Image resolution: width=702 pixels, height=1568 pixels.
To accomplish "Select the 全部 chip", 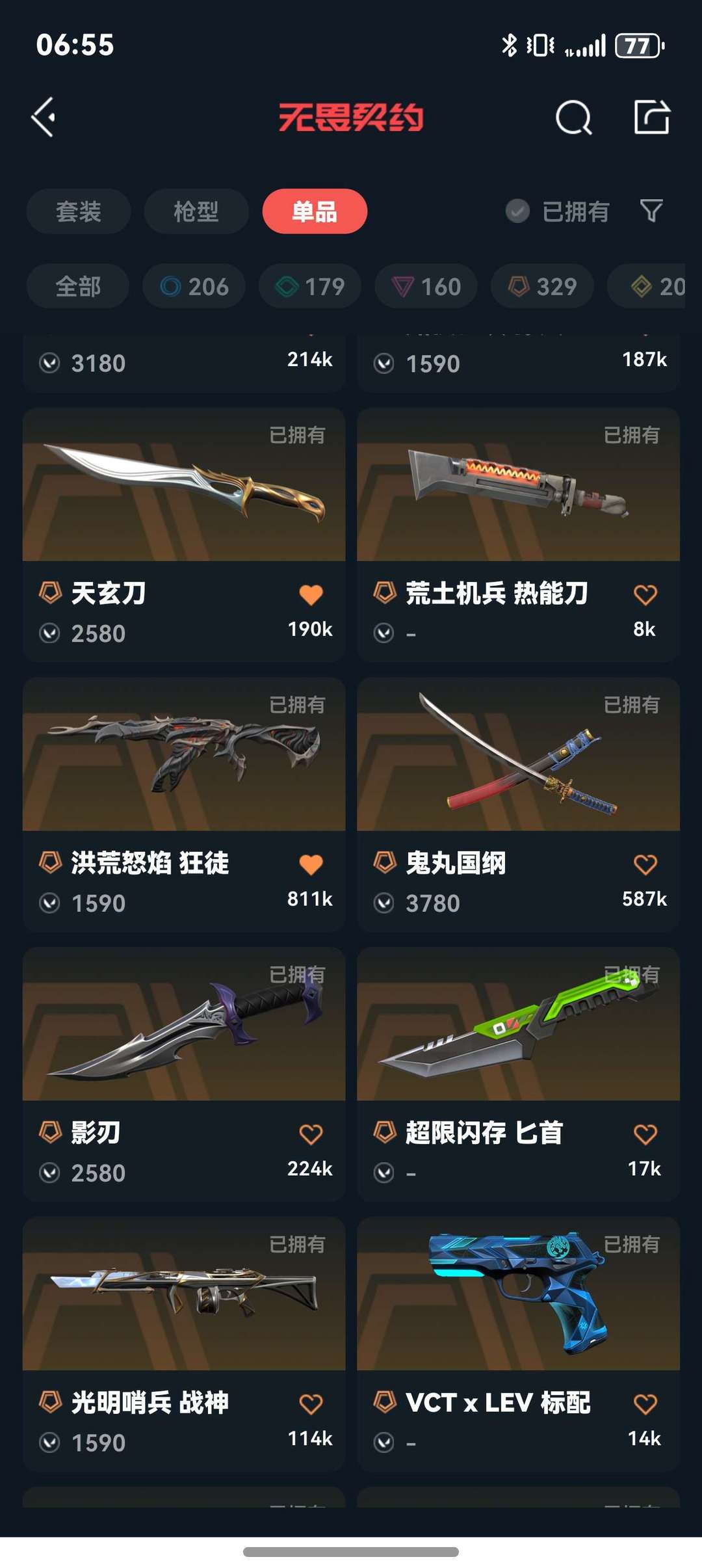I will [78, 286].
